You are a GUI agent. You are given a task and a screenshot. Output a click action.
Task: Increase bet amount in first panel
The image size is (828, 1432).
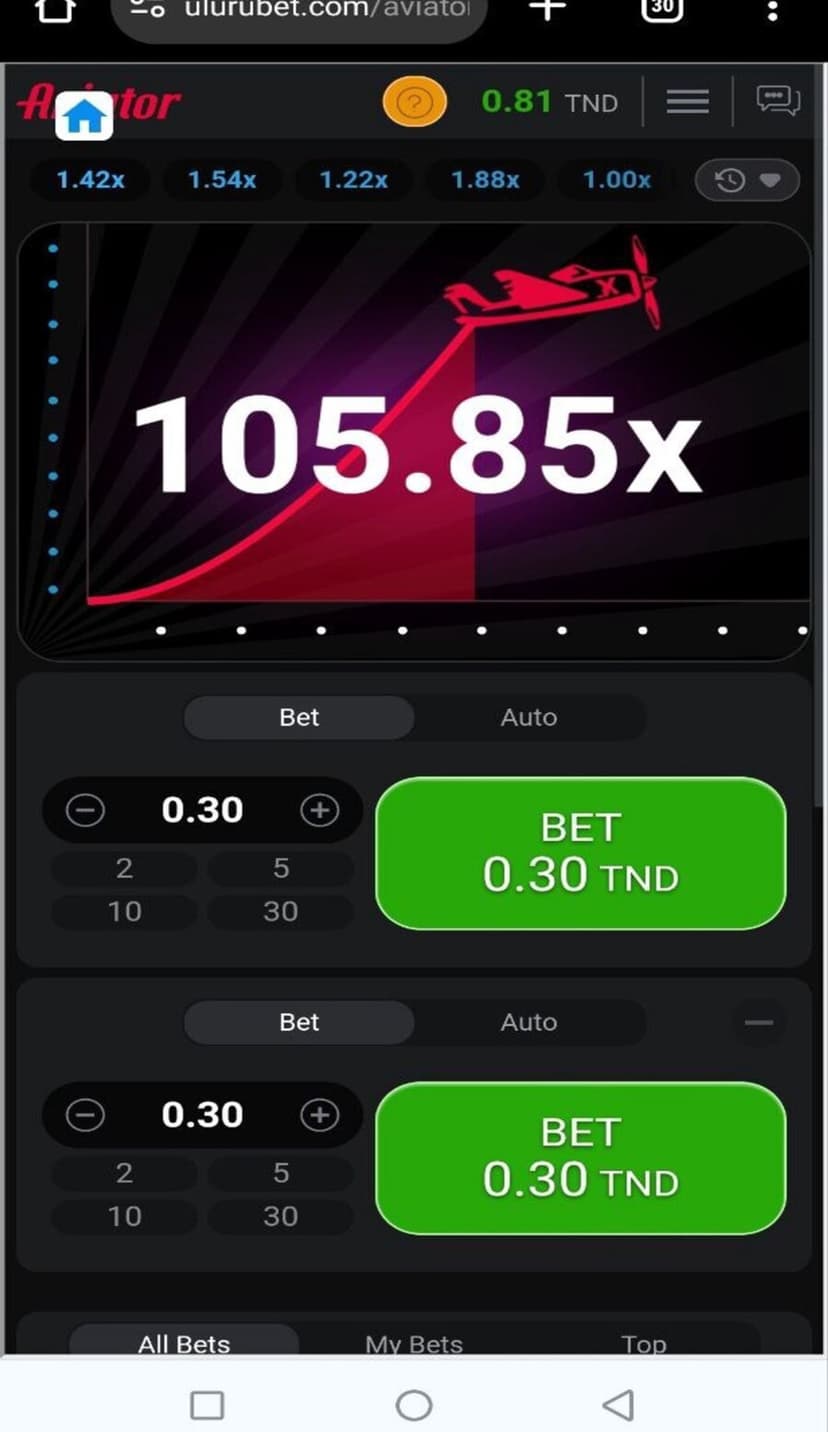pos(320,810)
